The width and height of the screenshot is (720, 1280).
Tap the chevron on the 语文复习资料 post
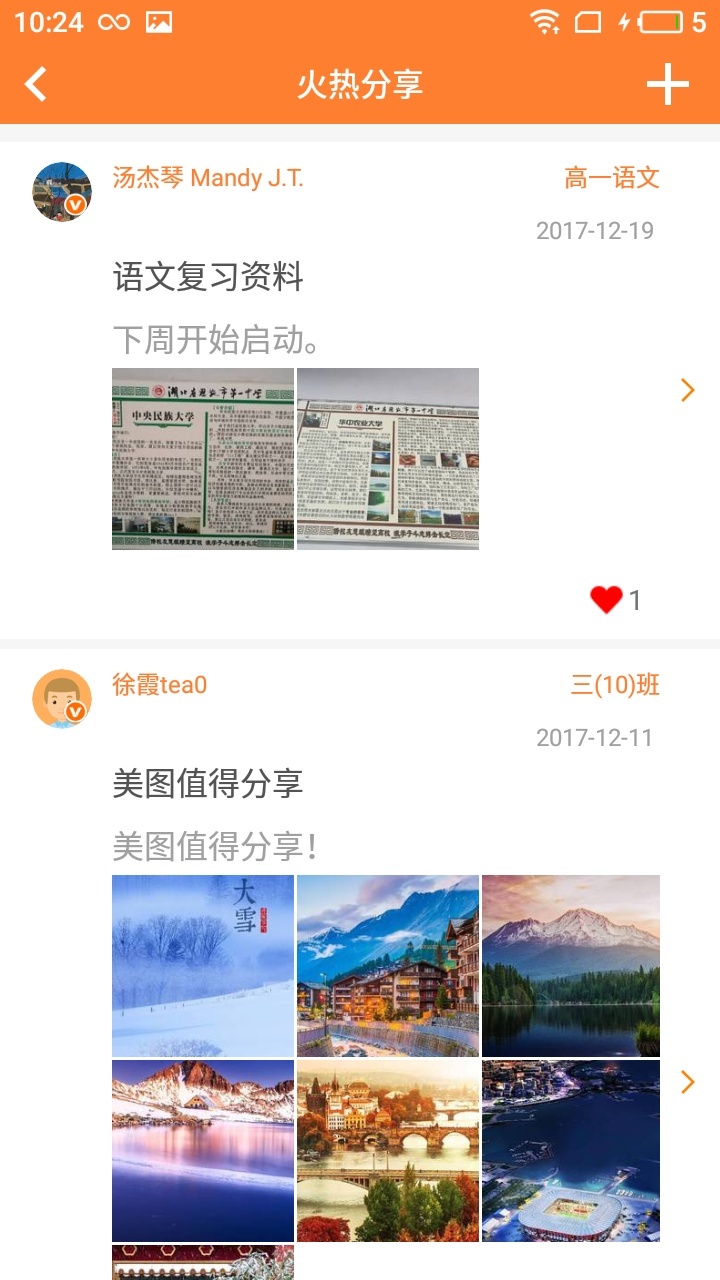click(687, 390)
